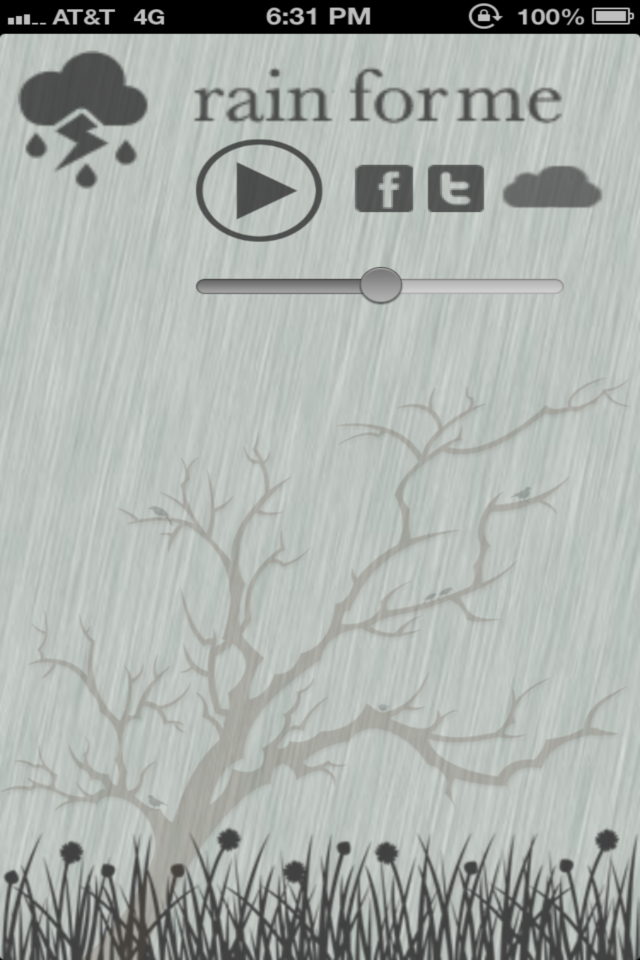Open the Twitter share icon
Screen dimensions: 640x960
click(456, 189)
